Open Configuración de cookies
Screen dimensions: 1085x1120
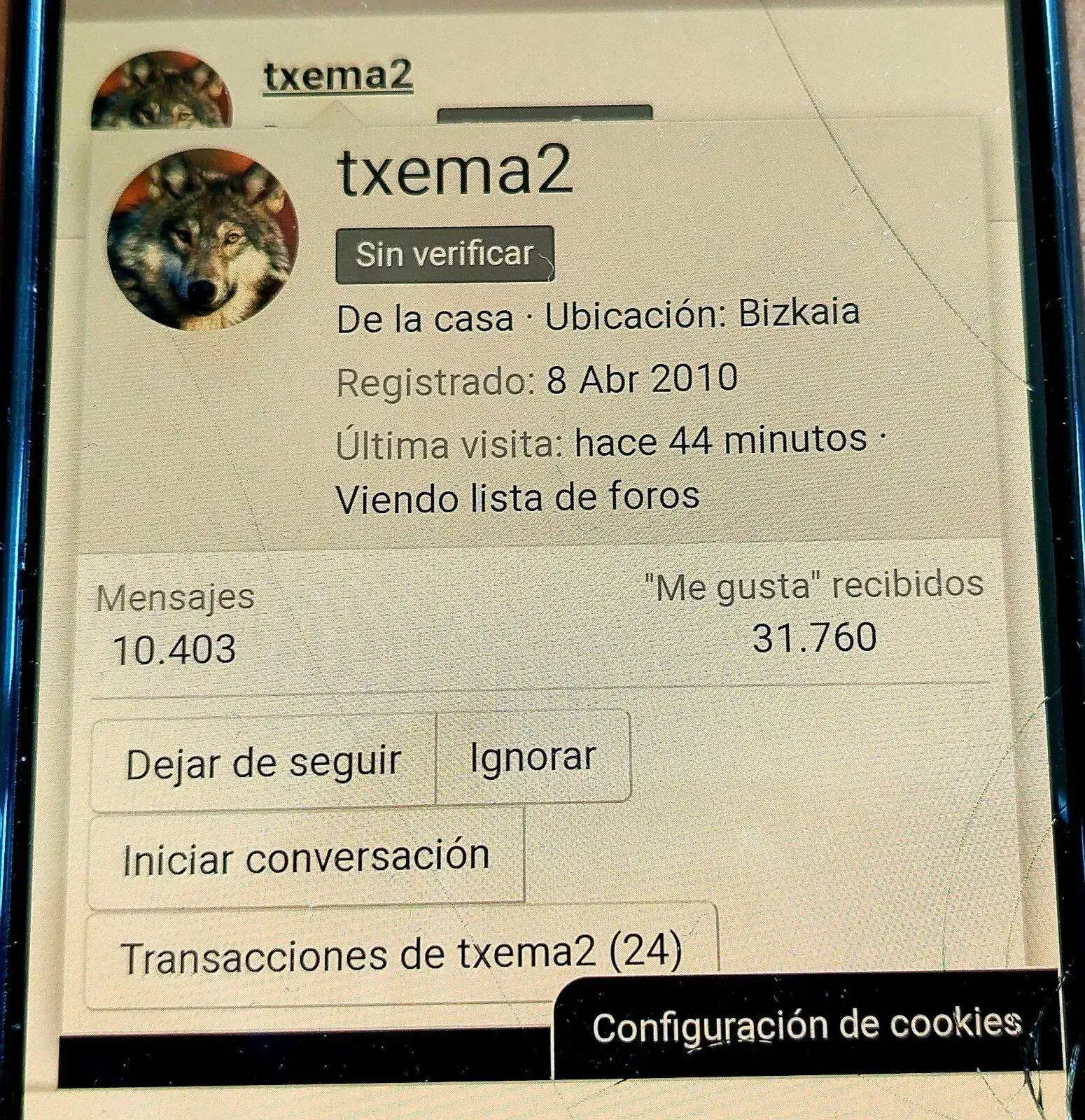point(805,1027)
